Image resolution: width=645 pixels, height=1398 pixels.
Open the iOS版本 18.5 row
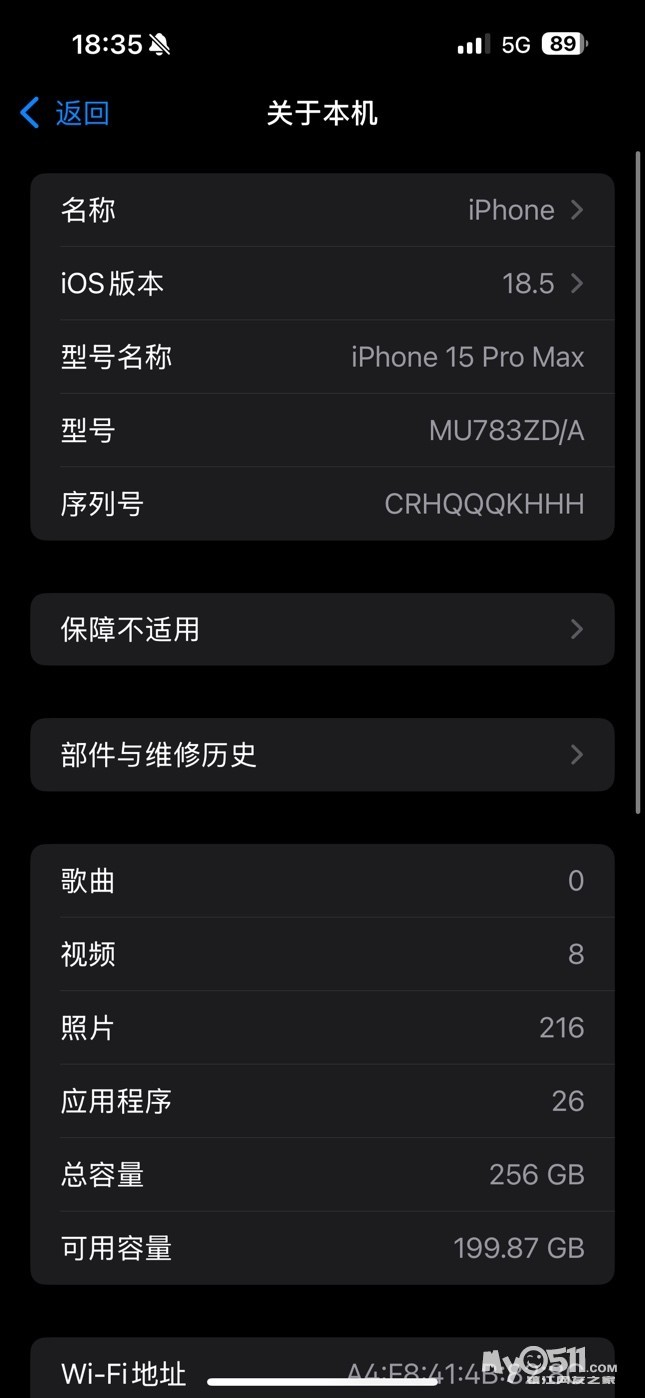click(322, 284)
